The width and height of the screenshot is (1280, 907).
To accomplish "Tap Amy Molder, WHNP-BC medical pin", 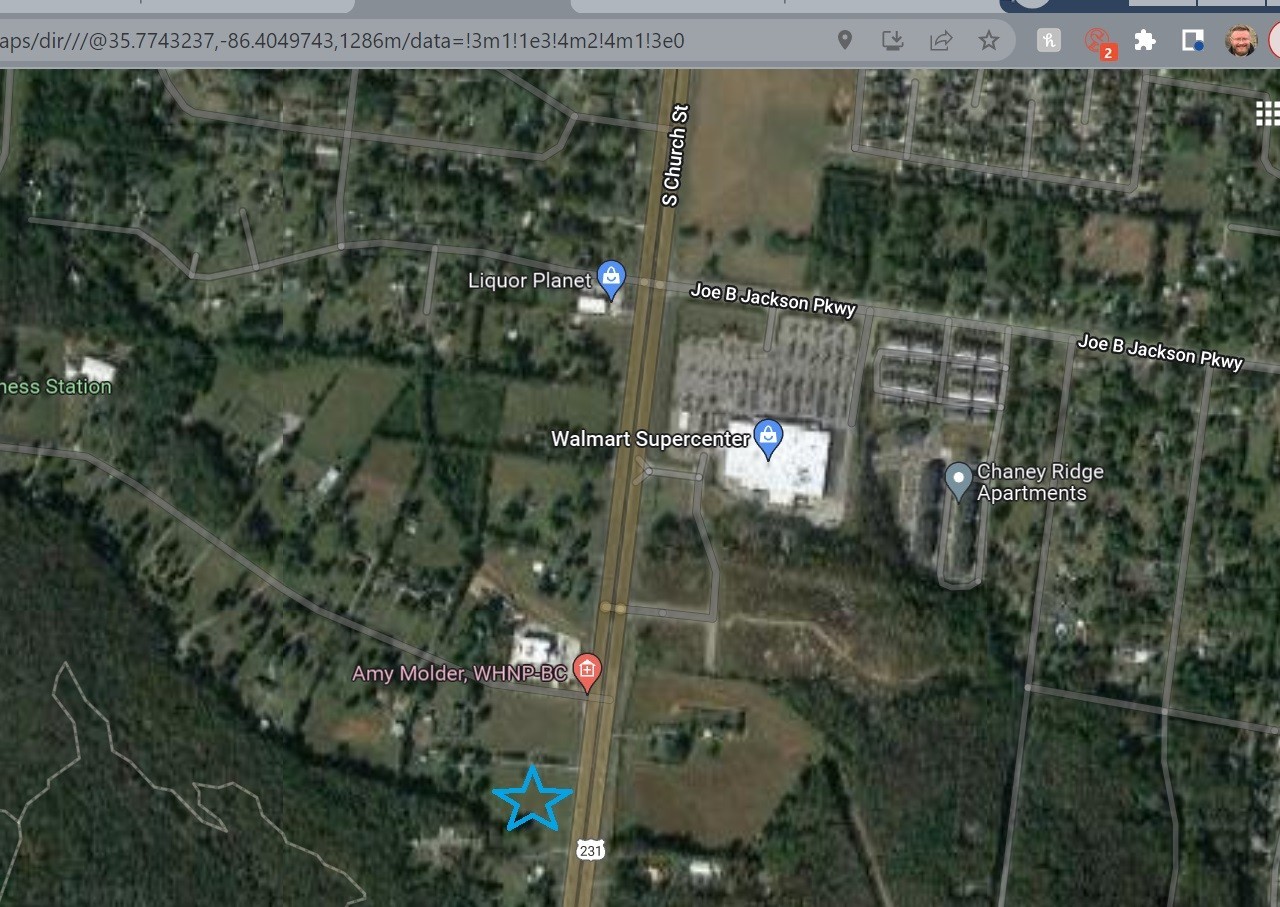I will tap(588, 673).
